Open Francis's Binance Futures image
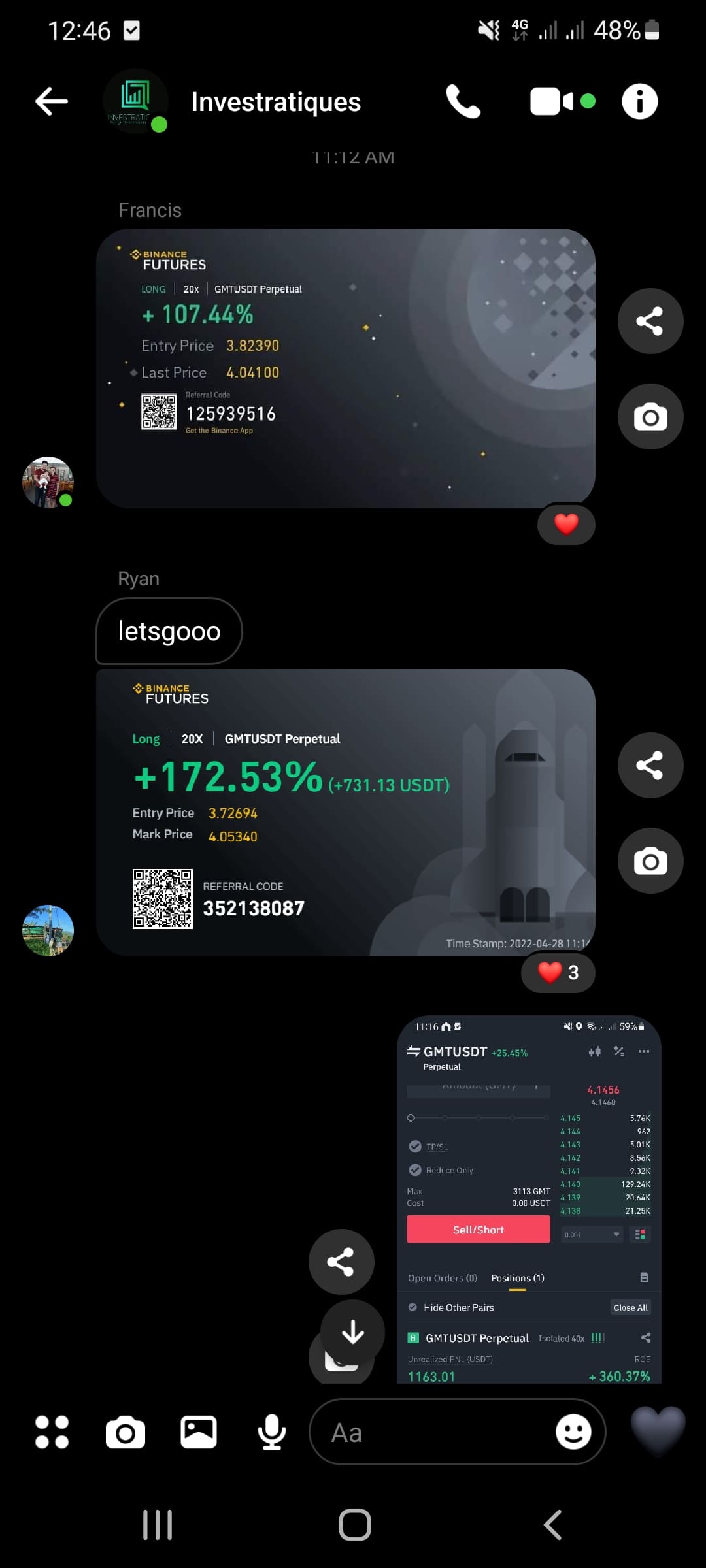Screen dimensions: 706x1568 [x=345, y=368]
